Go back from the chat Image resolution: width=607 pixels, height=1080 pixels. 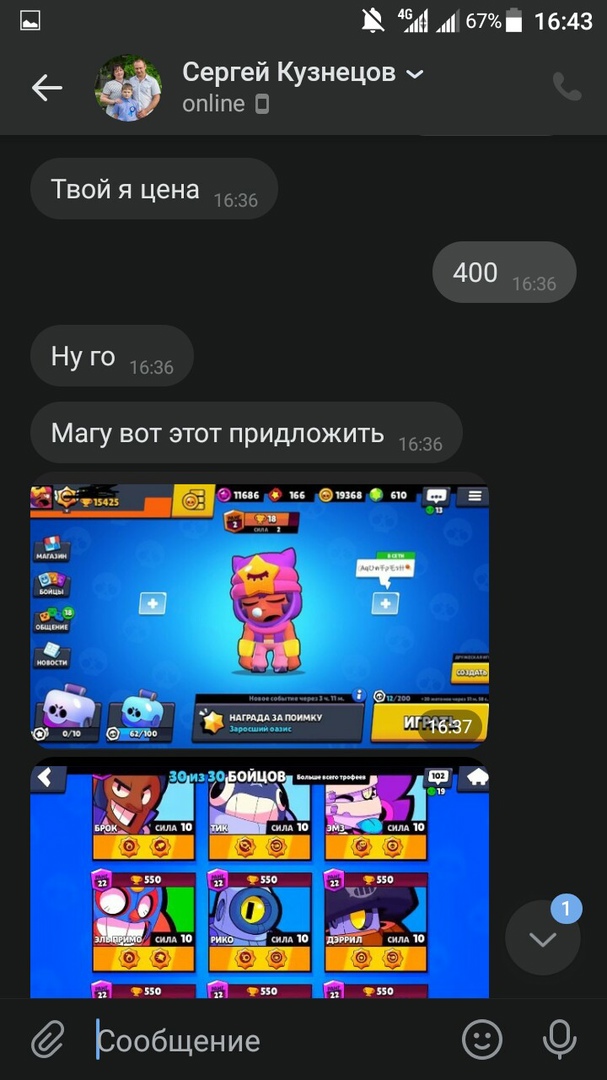(x=46, y=88)
